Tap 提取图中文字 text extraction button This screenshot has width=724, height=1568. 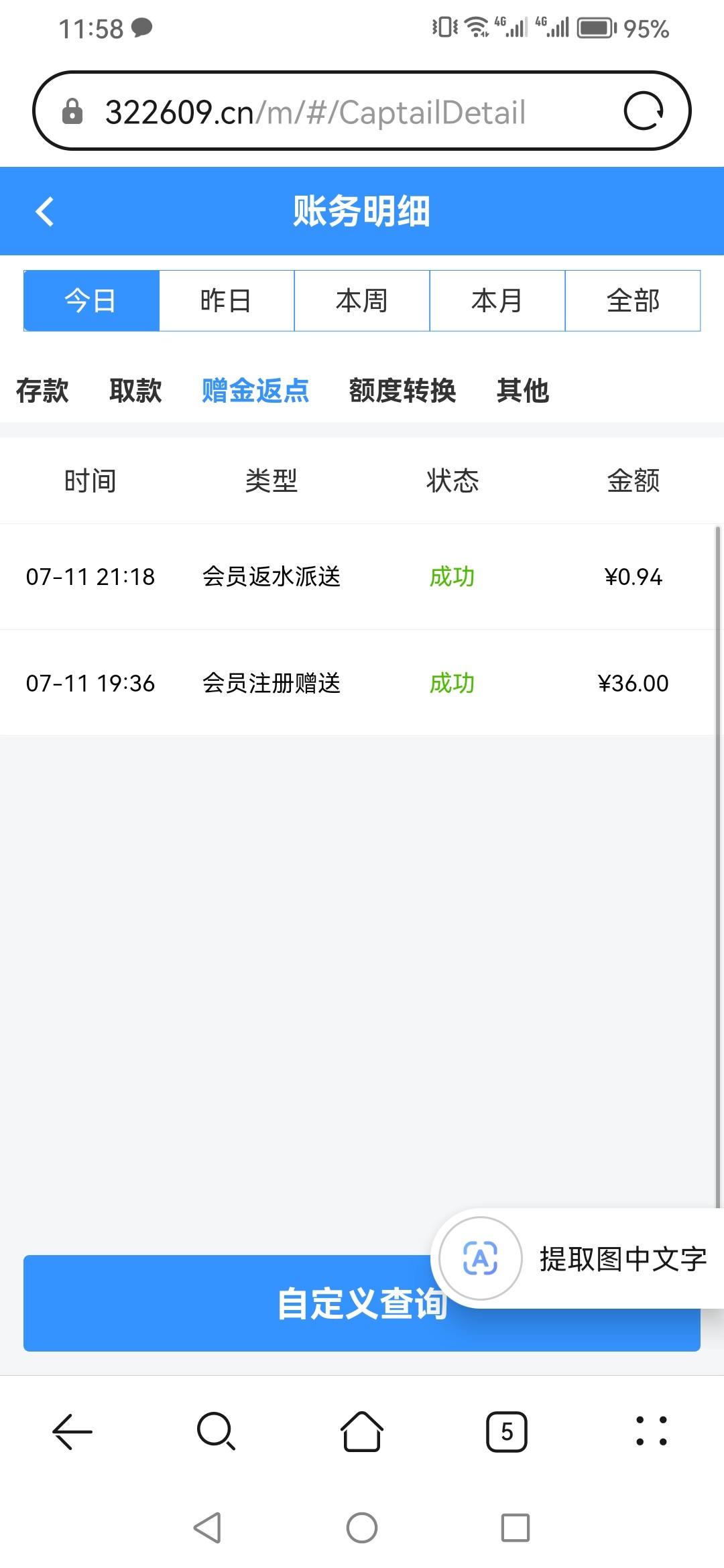[x=577, y=1258]
